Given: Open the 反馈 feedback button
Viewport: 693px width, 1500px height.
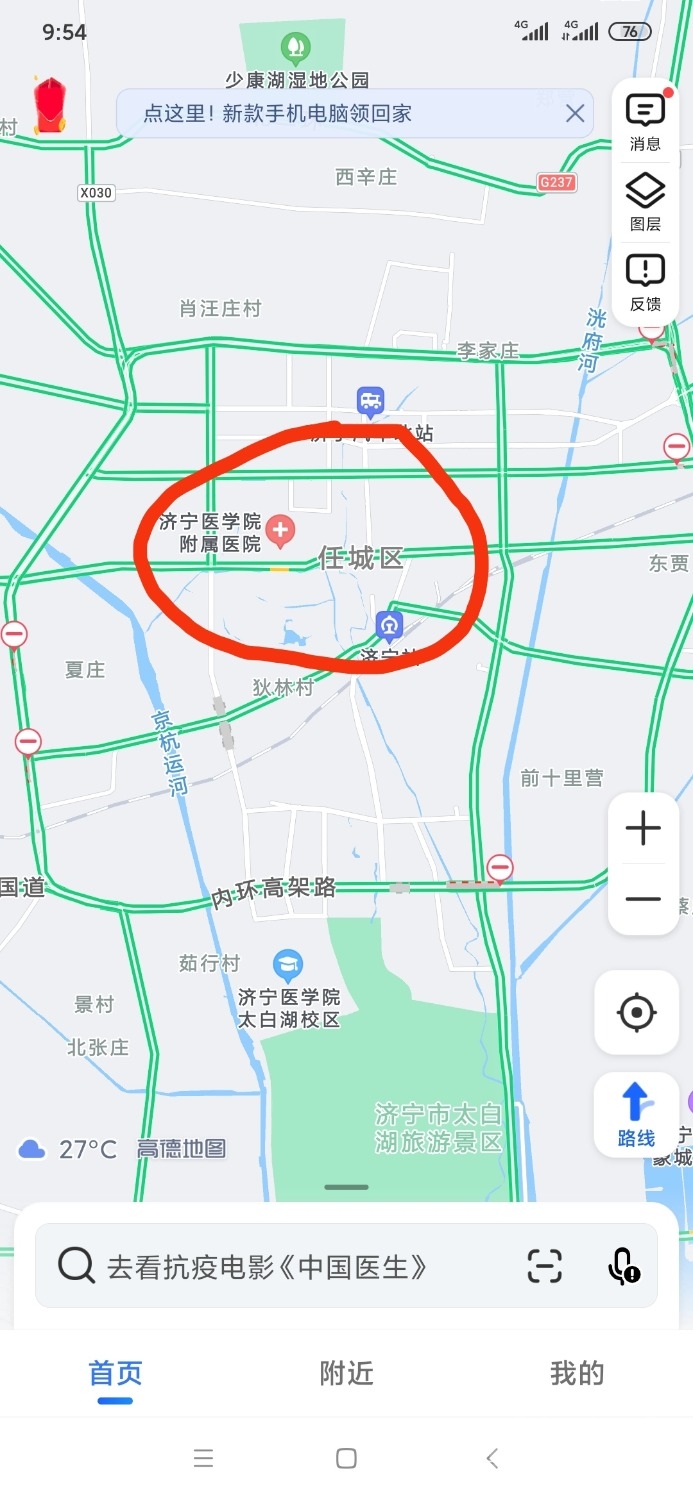Looking at the screenshot, I should pyautogui.click(x=645, y=281).
